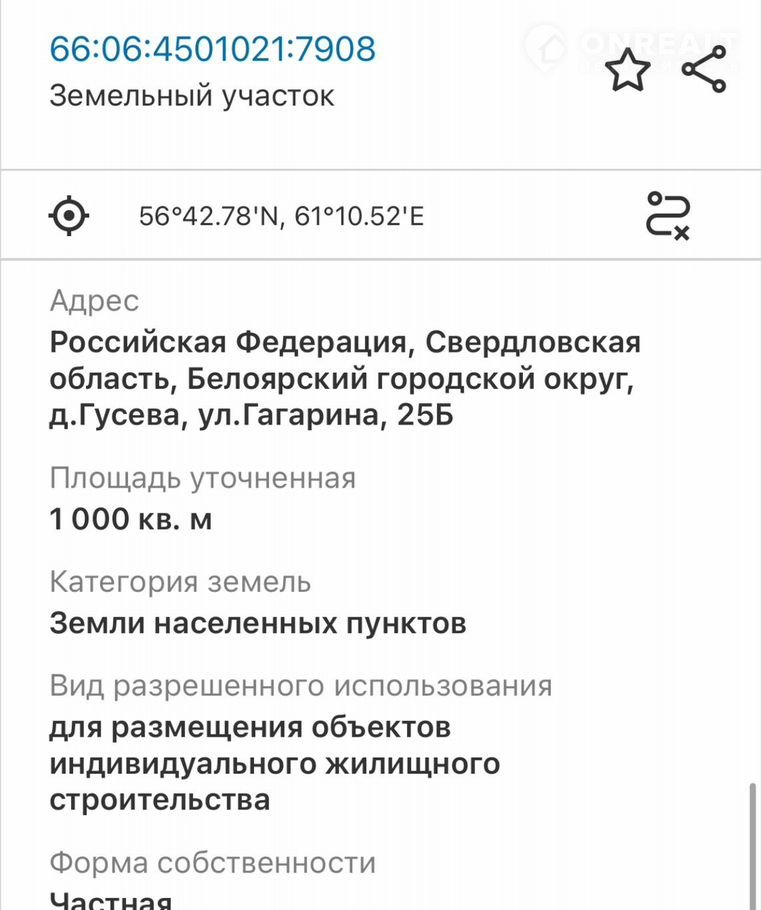Tap the route clear icon beside coordinates
The width and height of the screenshot is (762, 910).
tap(668, 215)
